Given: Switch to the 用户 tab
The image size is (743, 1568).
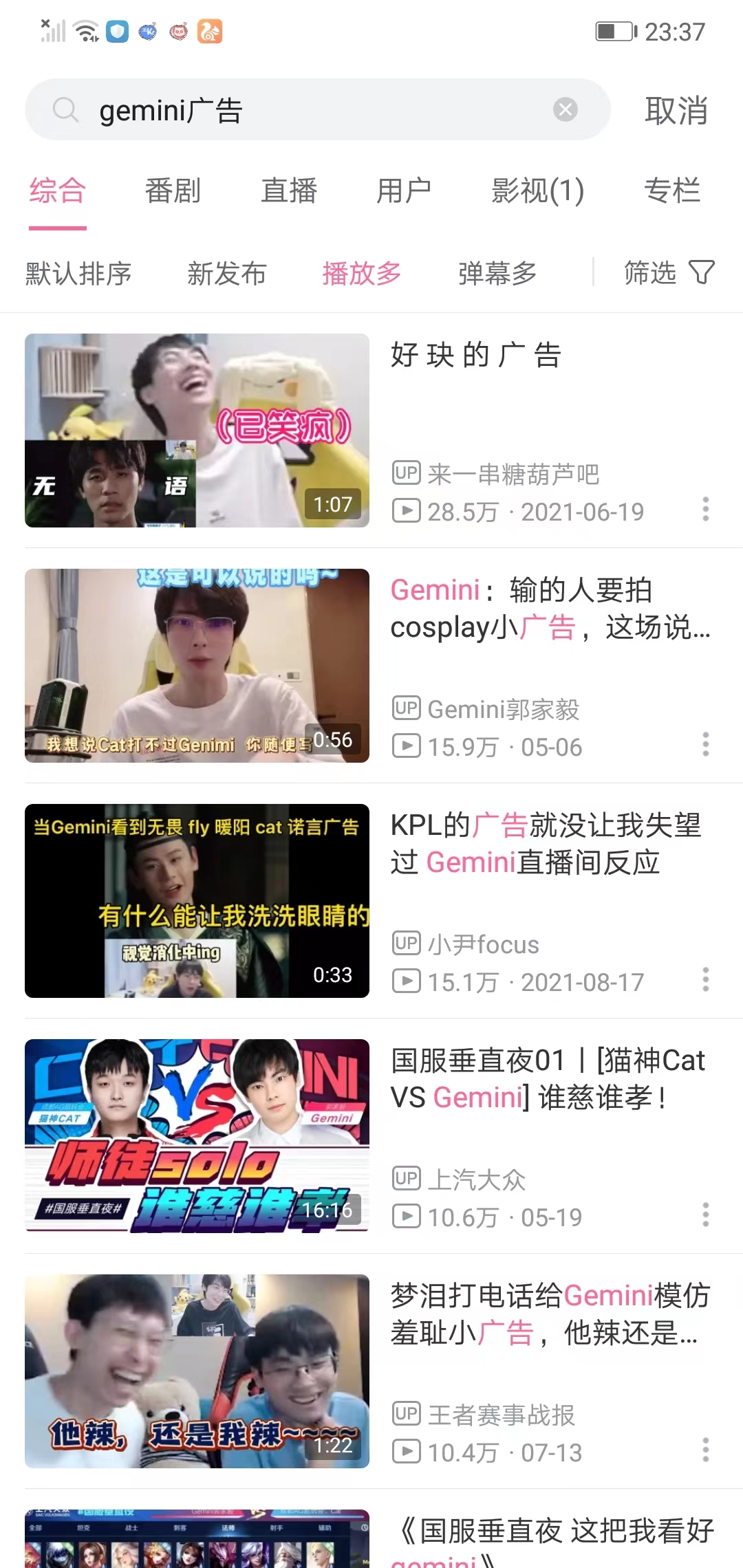Looking at the screenshot, I should (404, 190).
